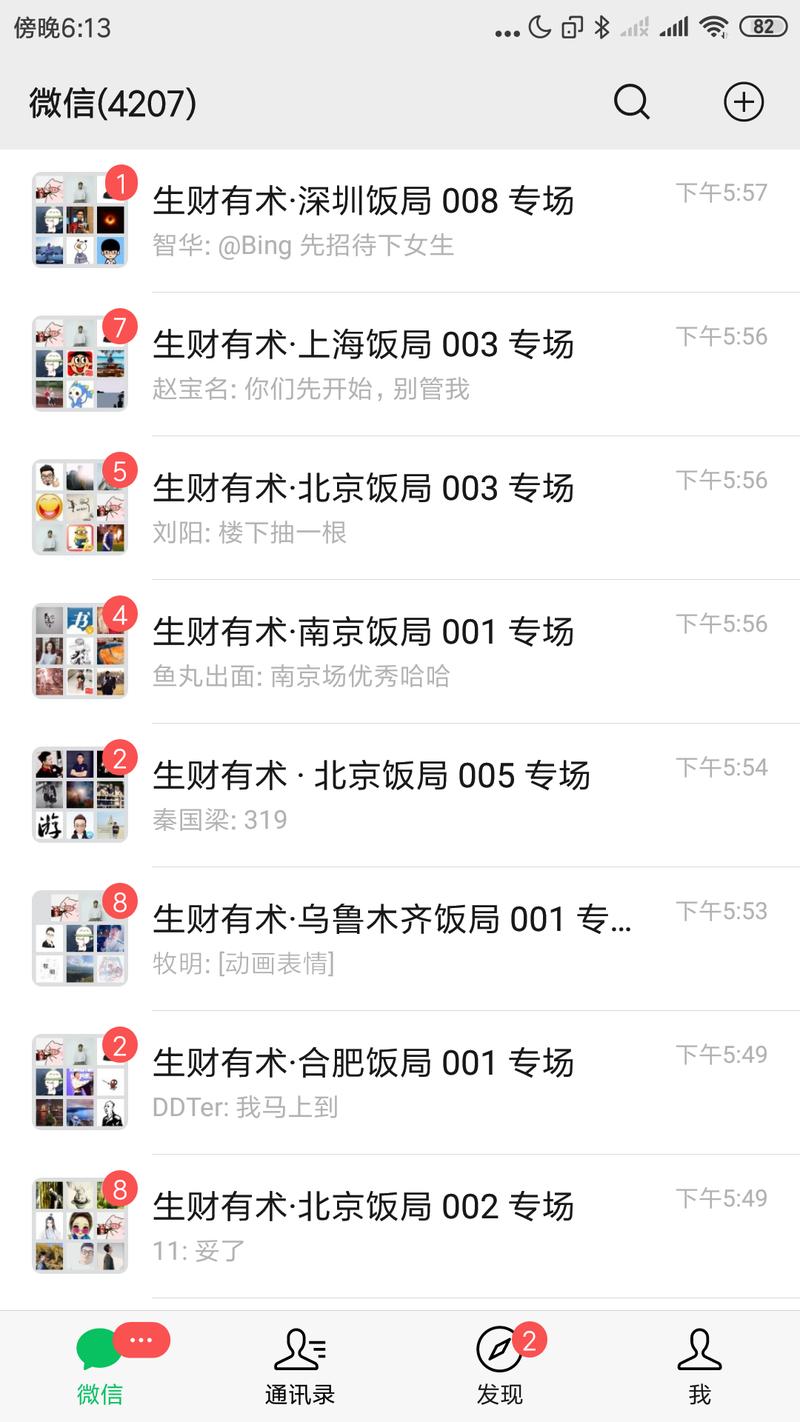Screen dimensions: 800x1422
Task: Tap the plus icon to start new chat
Action: (x=744, y=102)
